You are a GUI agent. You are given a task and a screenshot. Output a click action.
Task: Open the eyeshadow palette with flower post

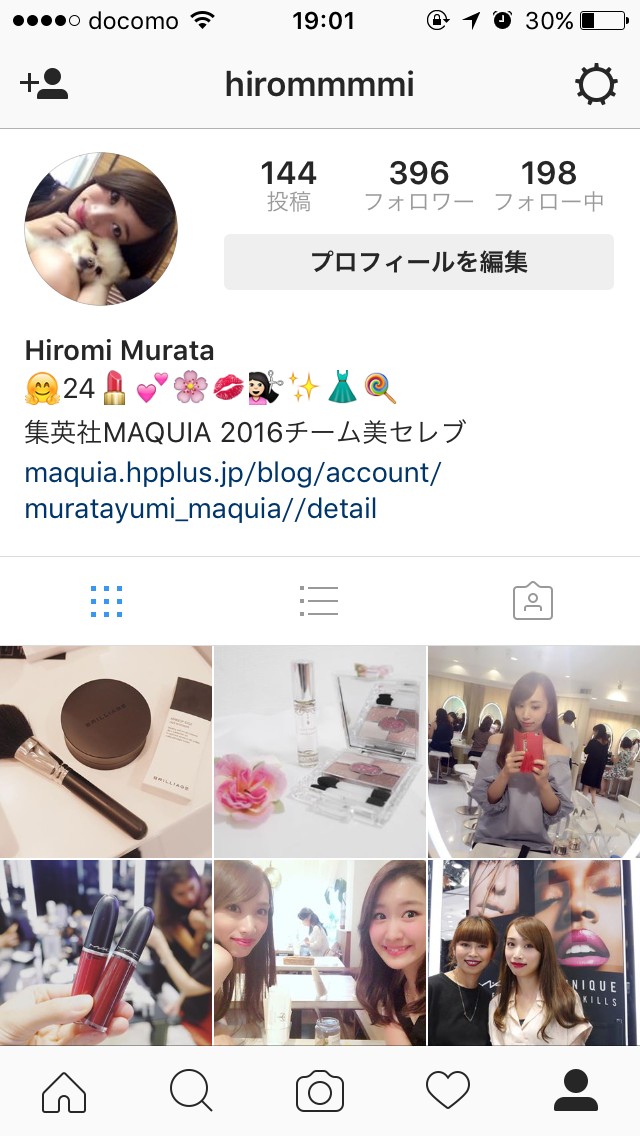point(320,752)
